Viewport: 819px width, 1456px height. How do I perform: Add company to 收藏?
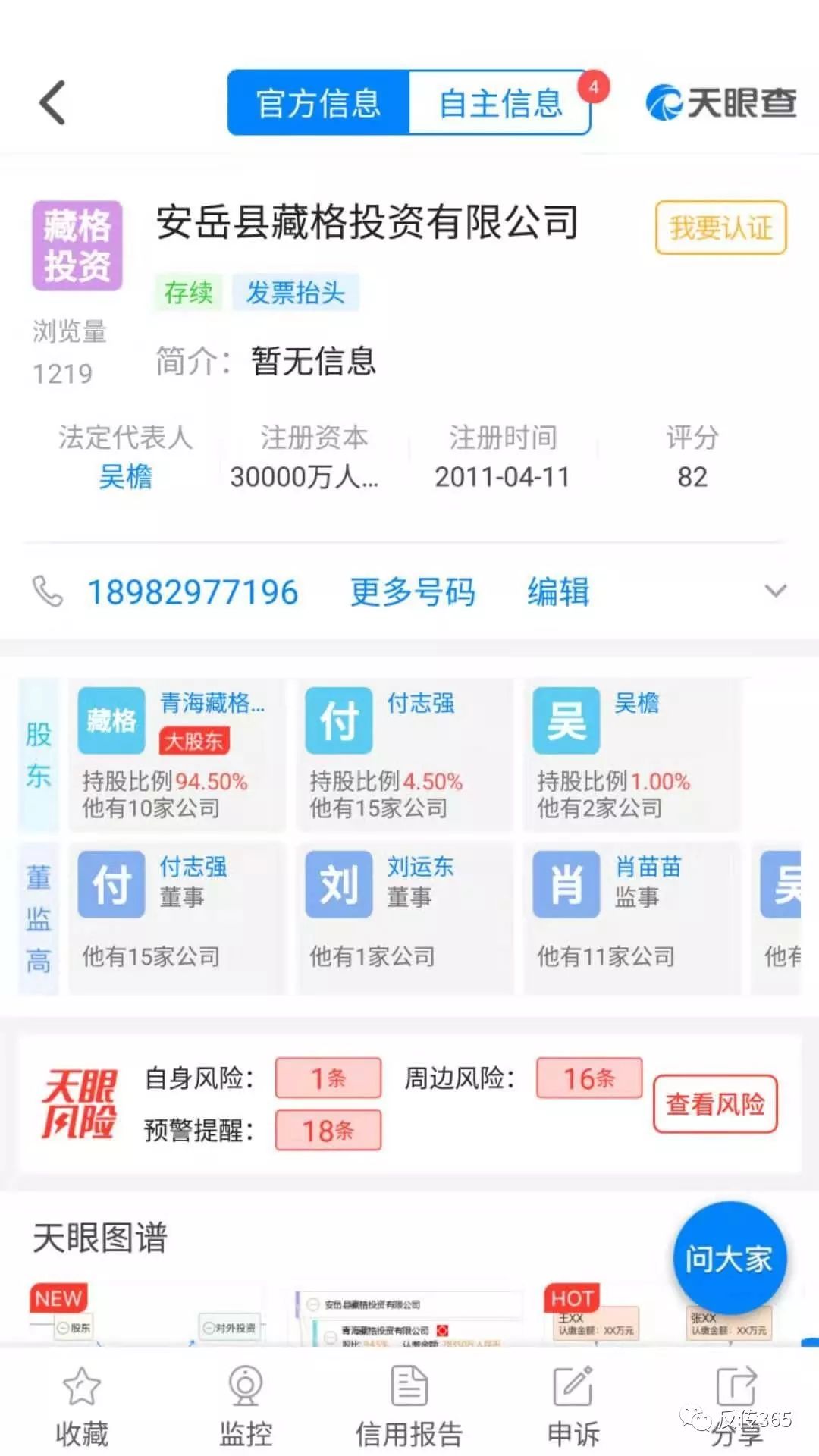click(x=82, y=1407)
